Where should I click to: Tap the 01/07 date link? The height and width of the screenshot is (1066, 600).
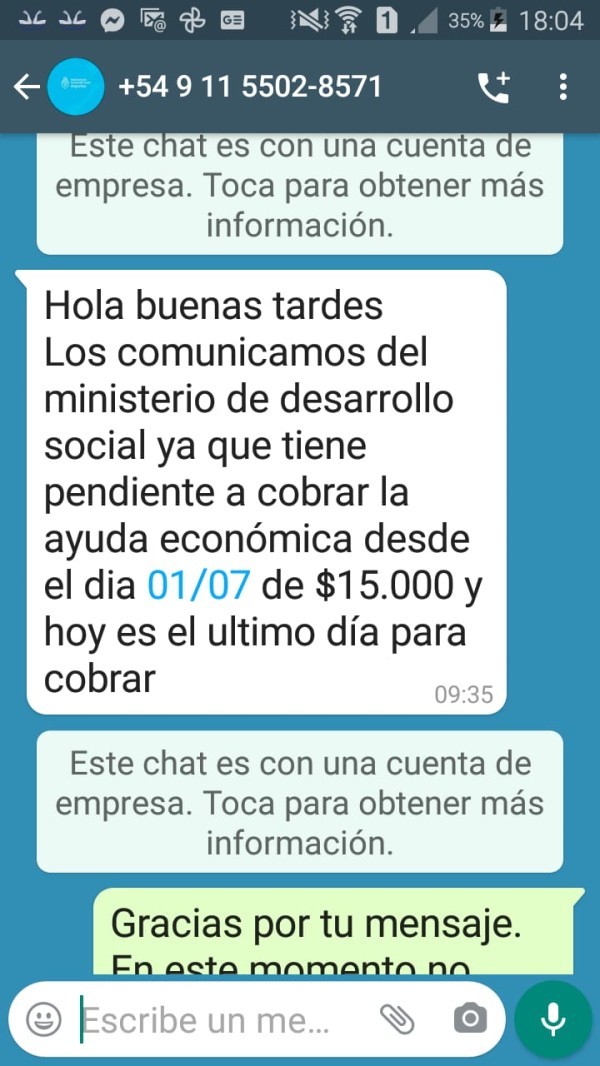point(198,586)
